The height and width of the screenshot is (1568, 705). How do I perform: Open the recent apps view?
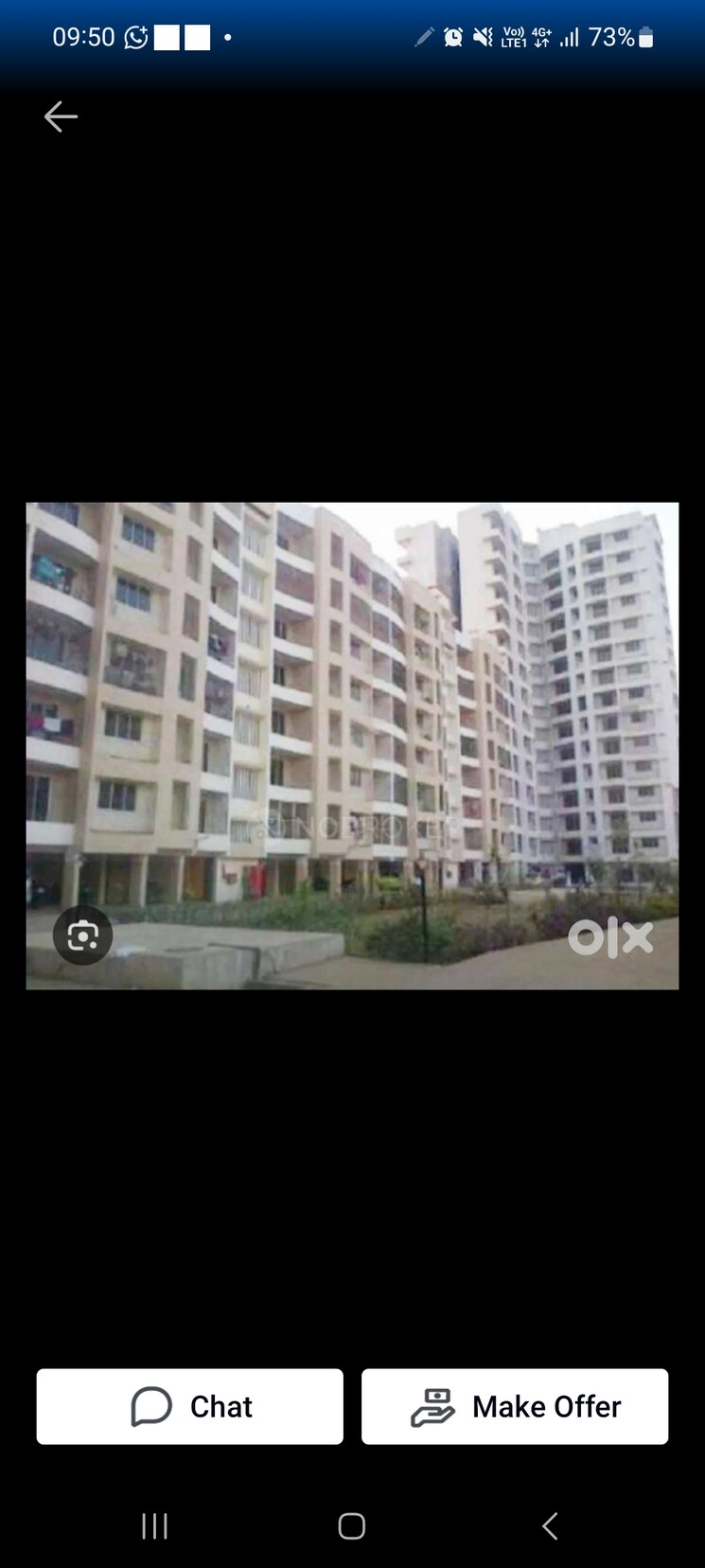(x=154, y=1525)
